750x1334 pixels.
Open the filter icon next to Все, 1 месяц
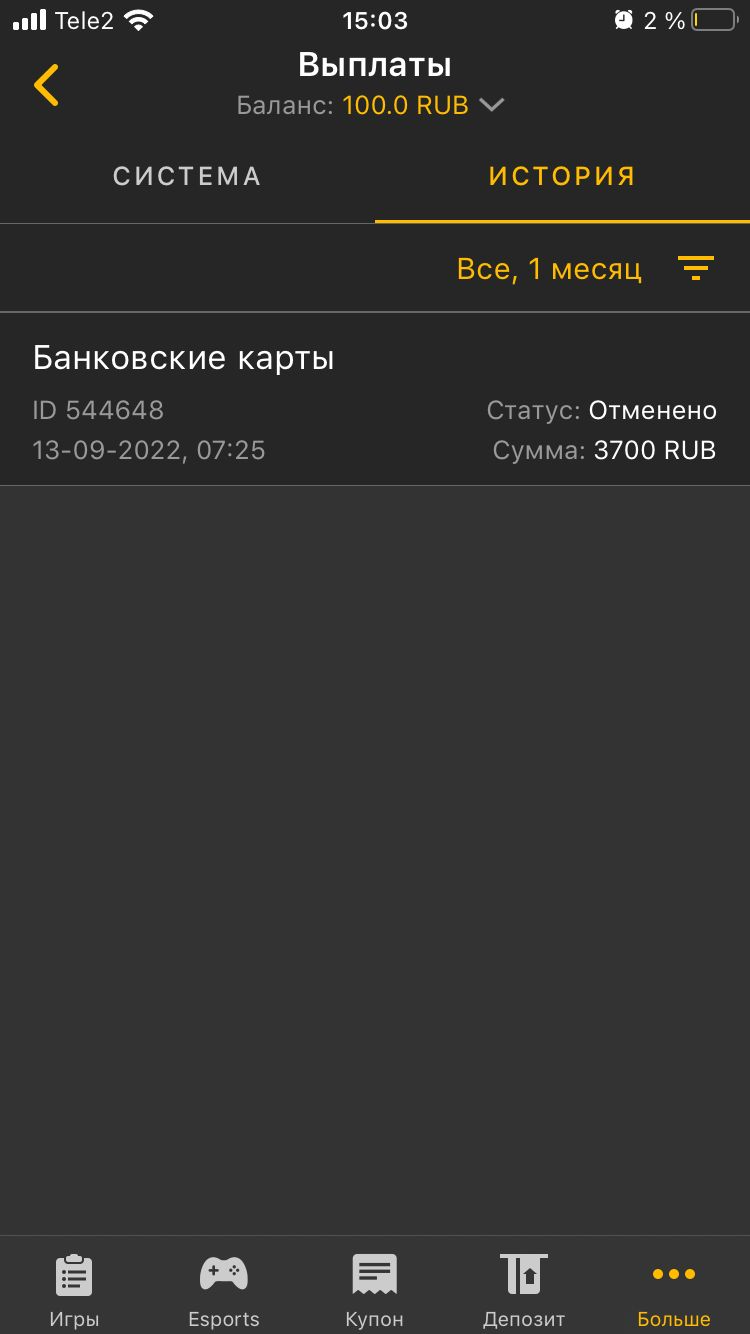point(695,268)
